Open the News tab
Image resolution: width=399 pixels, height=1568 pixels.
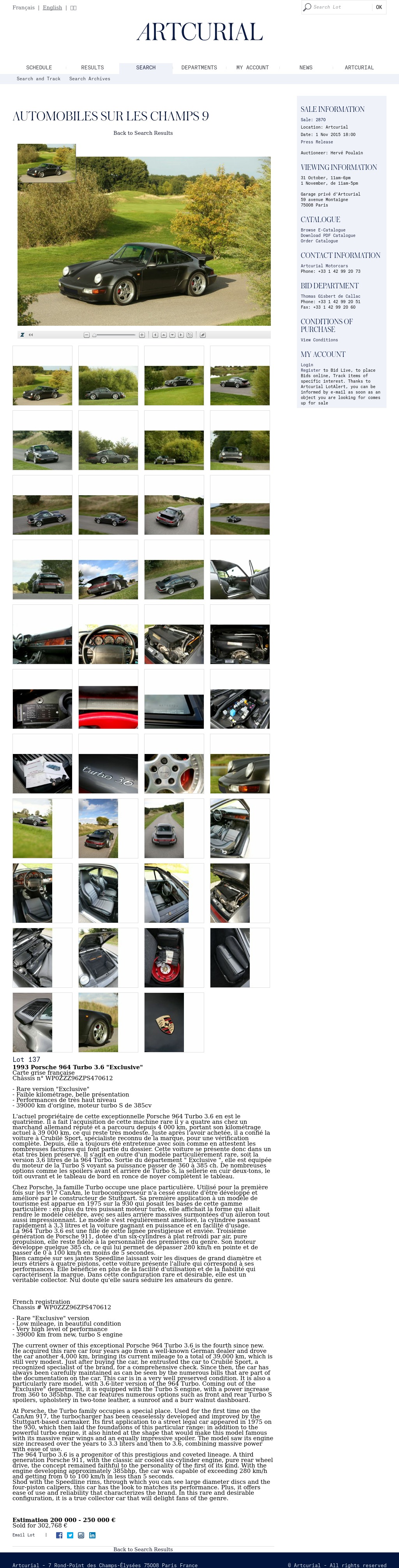pos(306,67)
